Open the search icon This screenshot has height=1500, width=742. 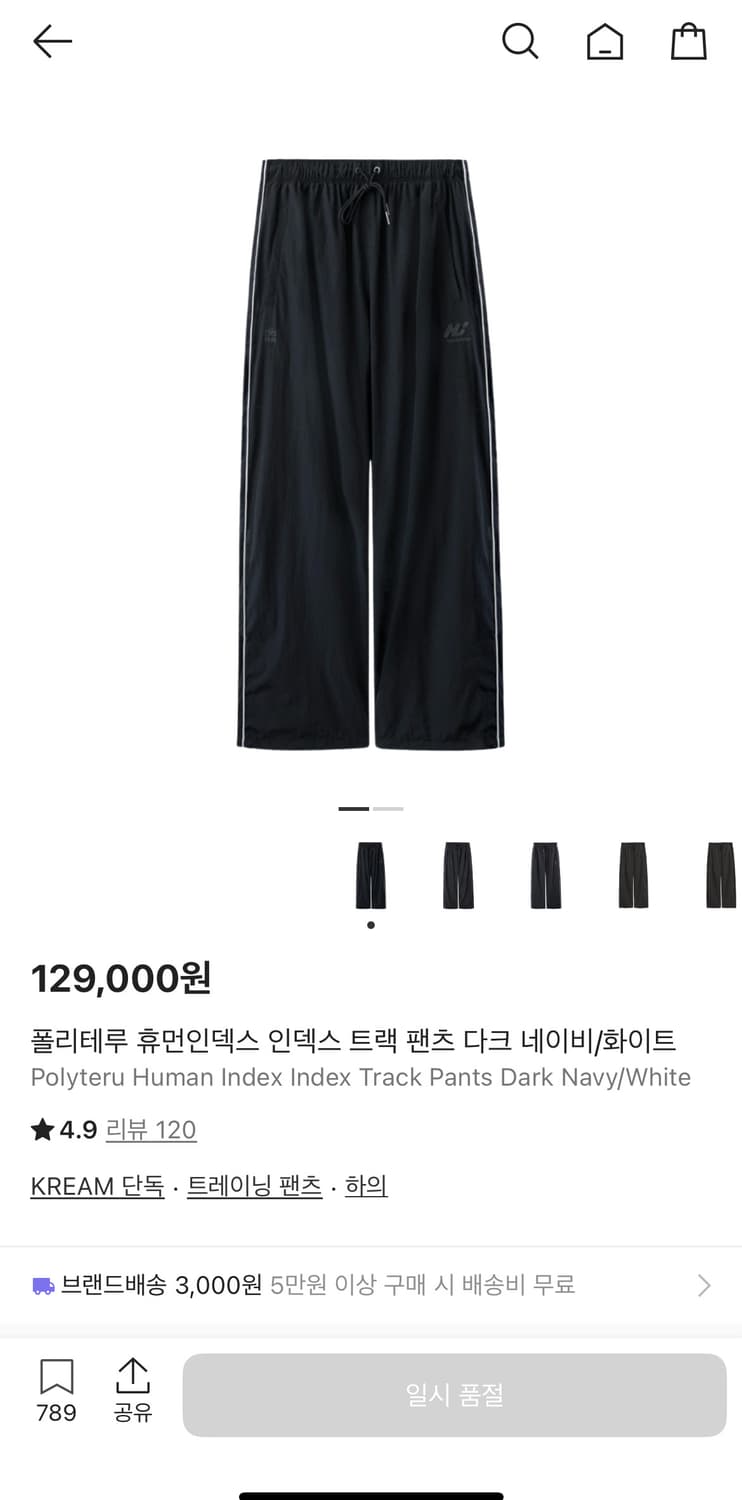pos(521,42)
